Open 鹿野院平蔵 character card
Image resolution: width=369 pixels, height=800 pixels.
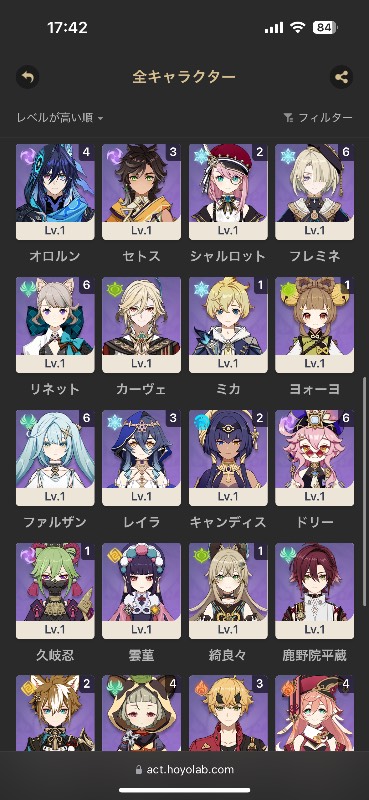(x=314, y=591)
